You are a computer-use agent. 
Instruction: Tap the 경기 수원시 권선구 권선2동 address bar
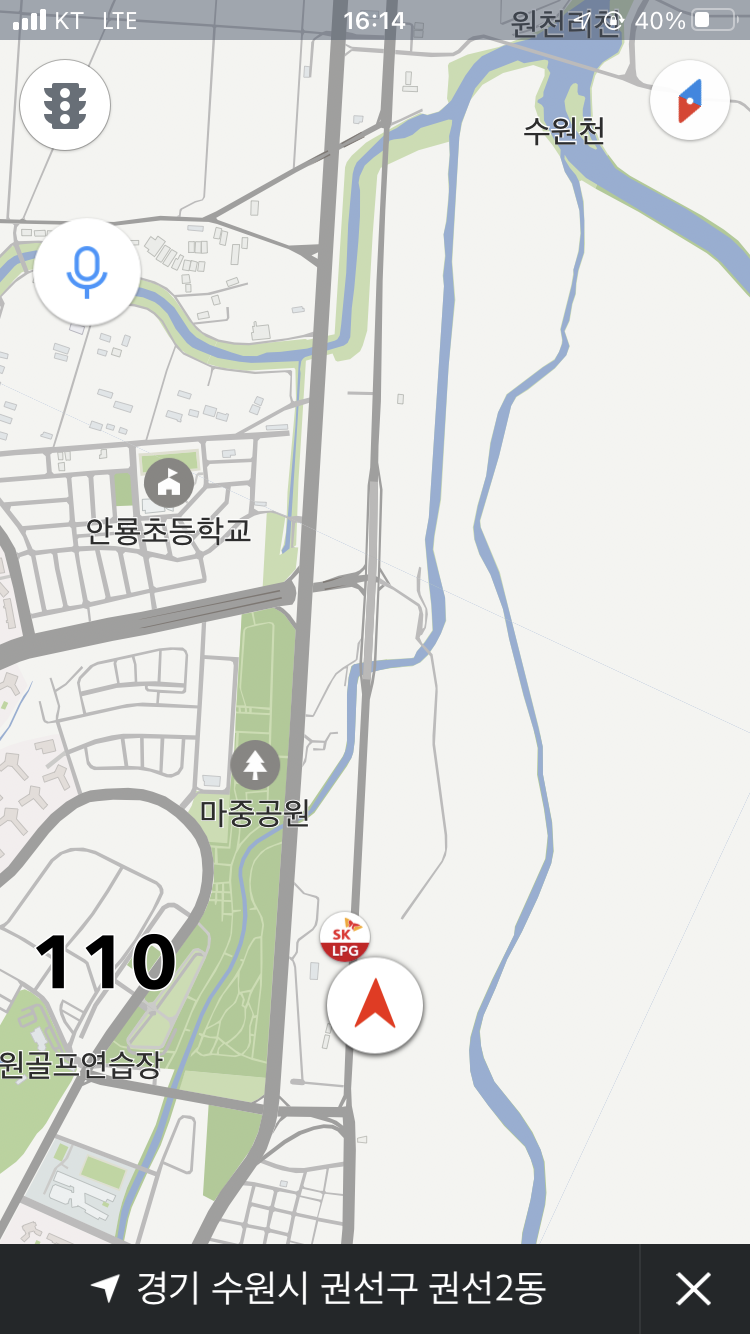(320, 1289)
